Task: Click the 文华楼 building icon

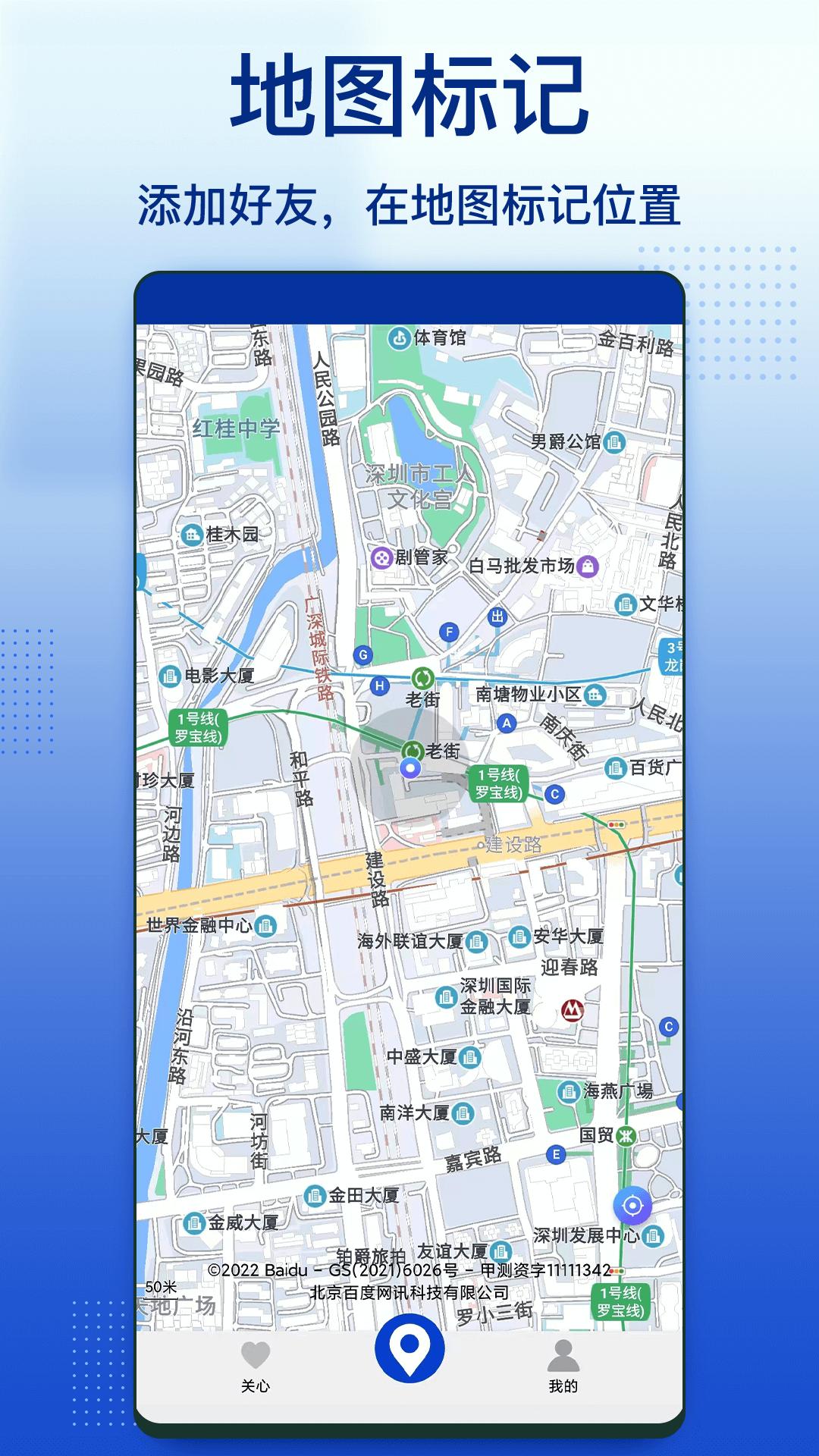Action: point(626,603)
